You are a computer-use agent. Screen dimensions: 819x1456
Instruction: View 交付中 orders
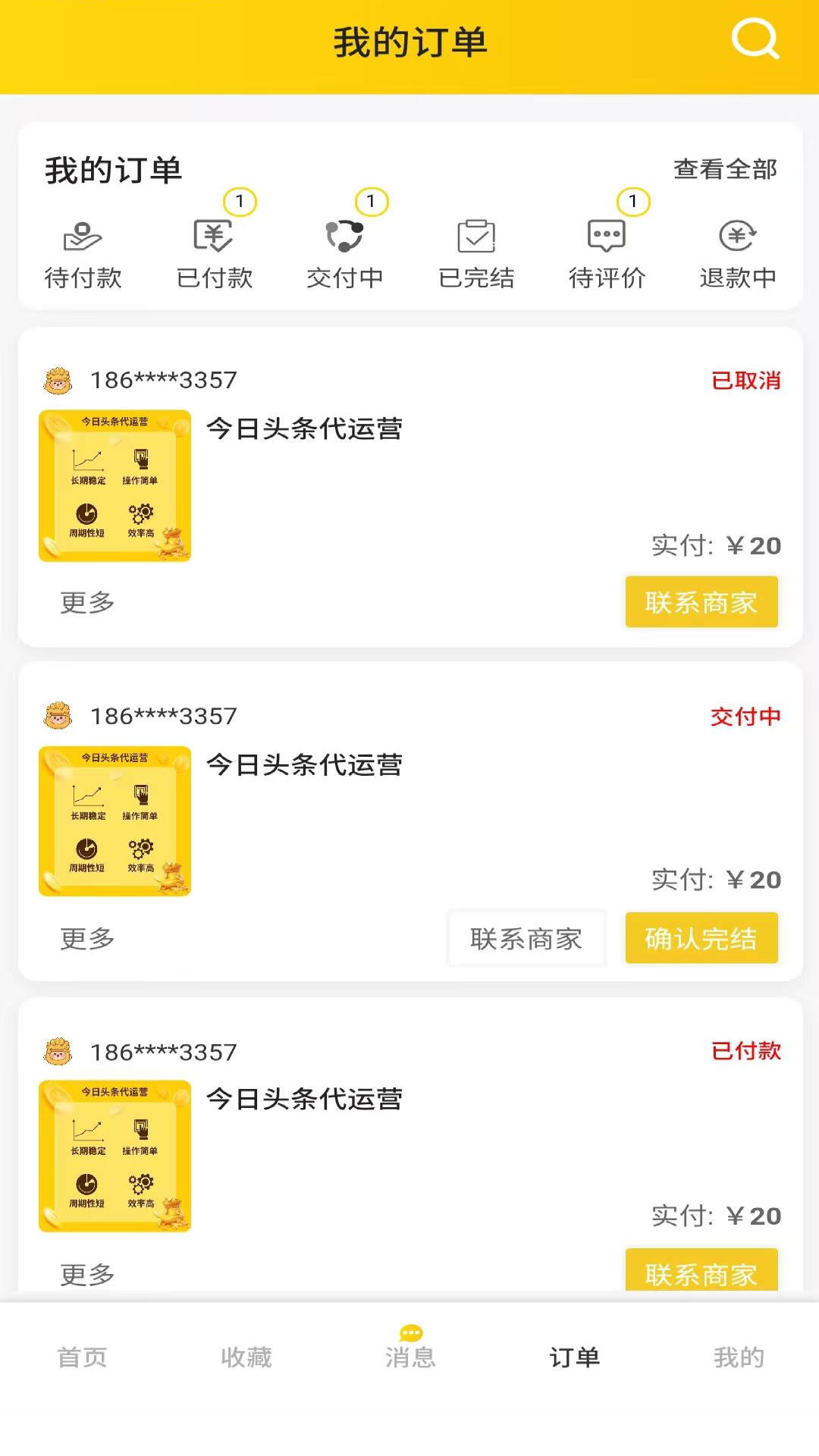[345, 255]
